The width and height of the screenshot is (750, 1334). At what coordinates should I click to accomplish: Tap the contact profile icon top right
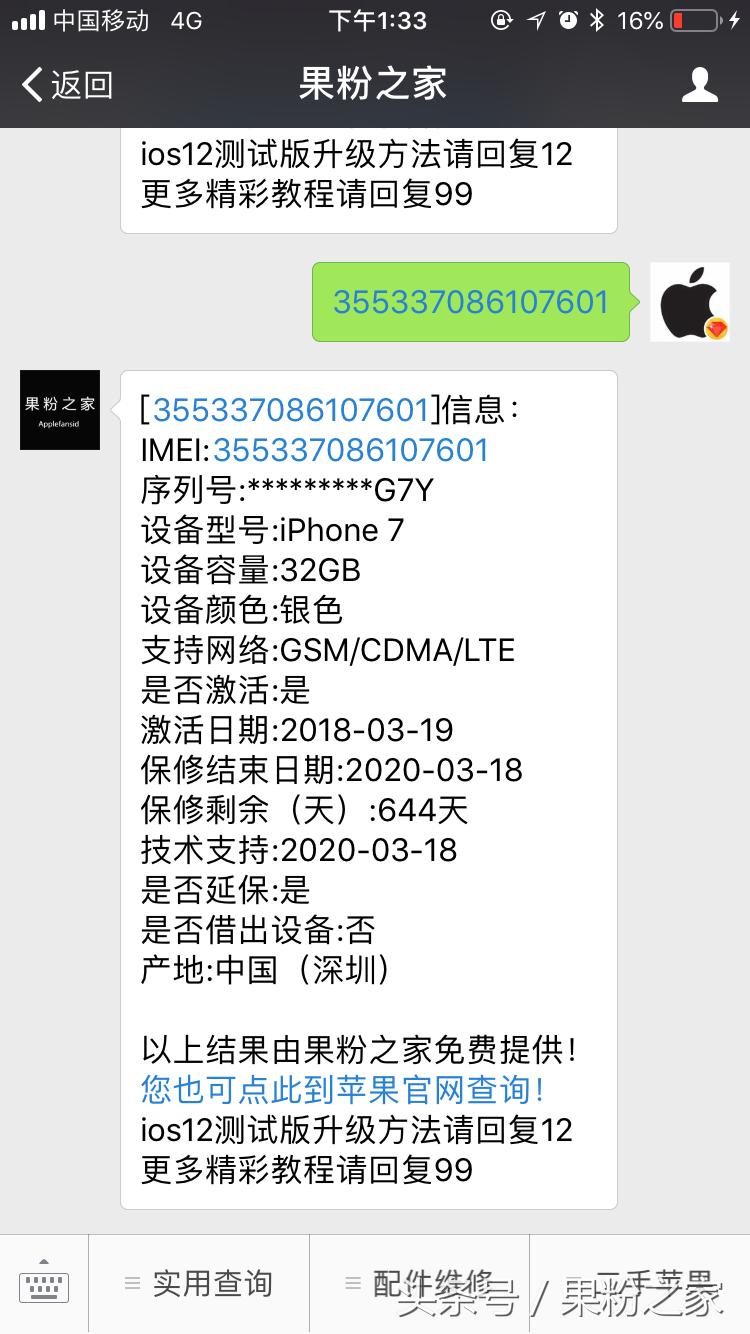tap(700, 84)
